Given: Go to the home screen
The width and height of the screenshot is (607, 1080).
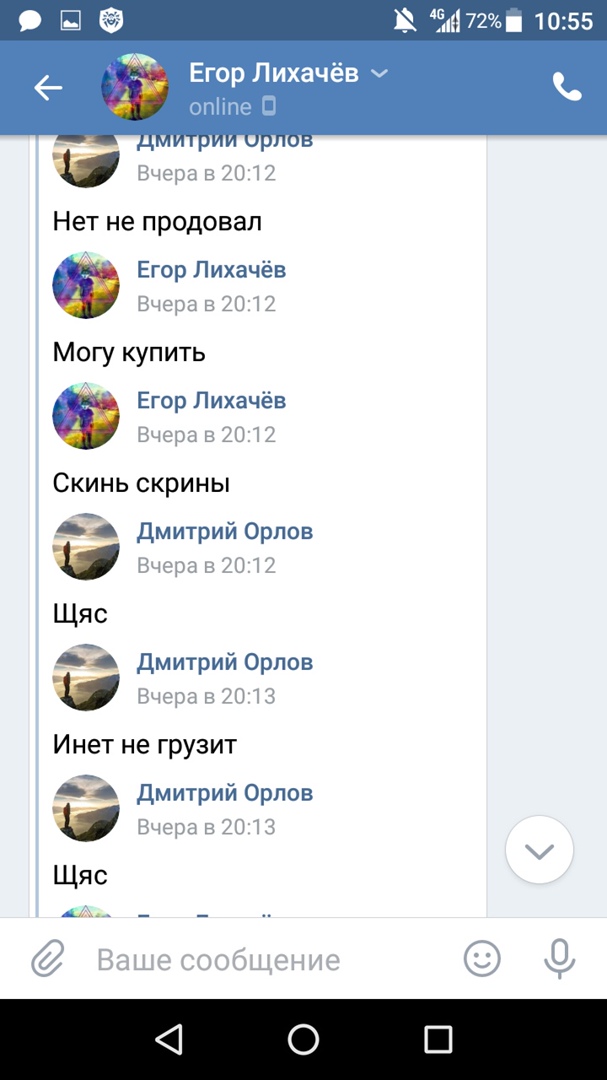Looking at the screenshot, I should (x=303, y=1039).
